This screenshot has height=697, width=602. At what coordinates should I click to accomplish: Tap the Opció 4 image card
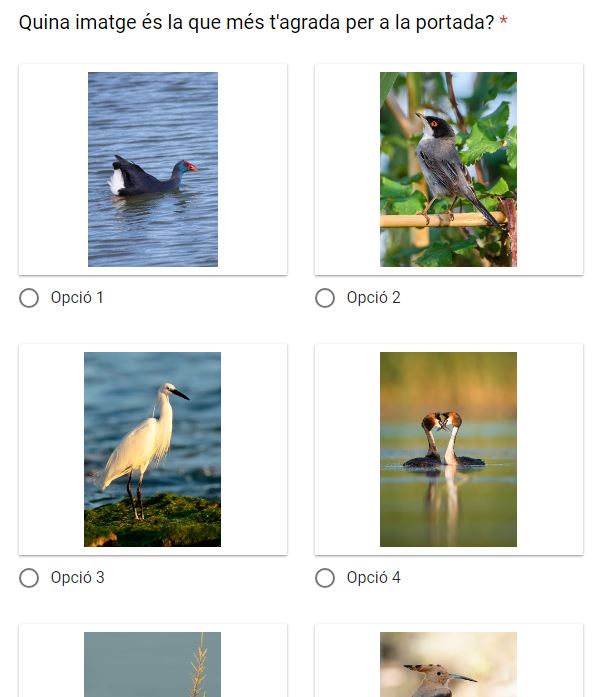point(448,449)
